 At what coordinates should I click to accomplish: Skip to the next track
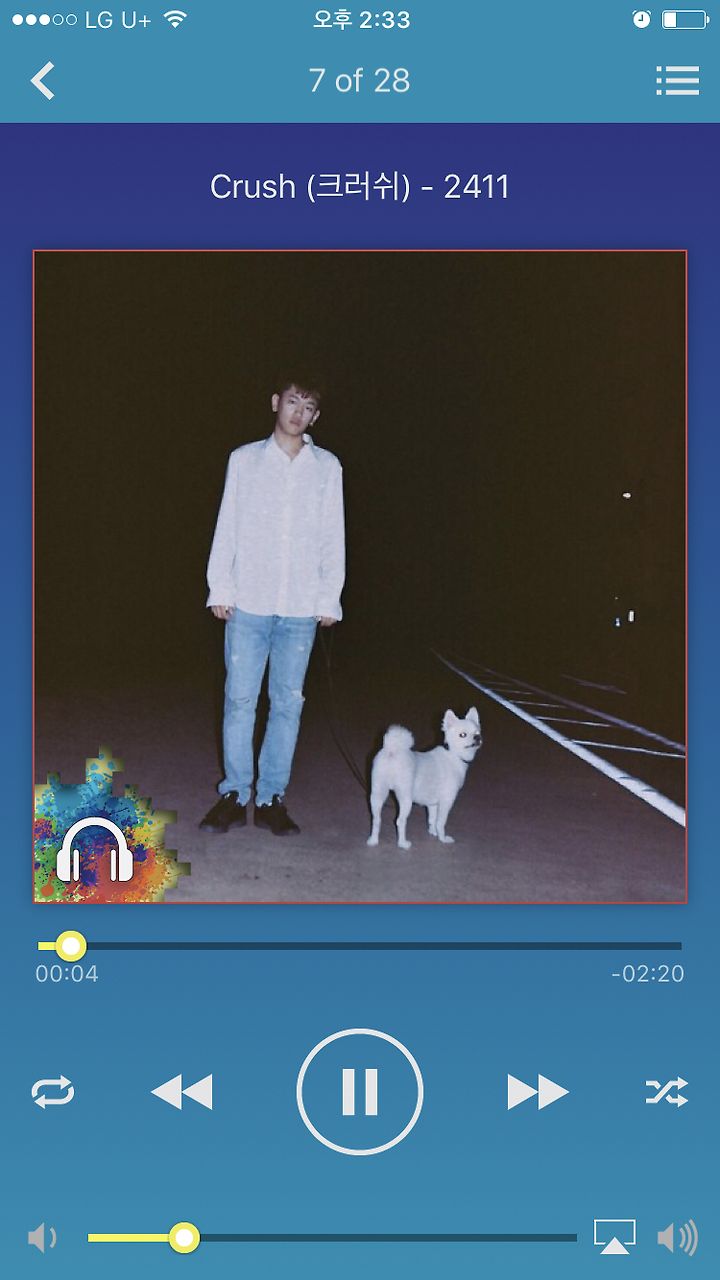[x=538, y=1092]
